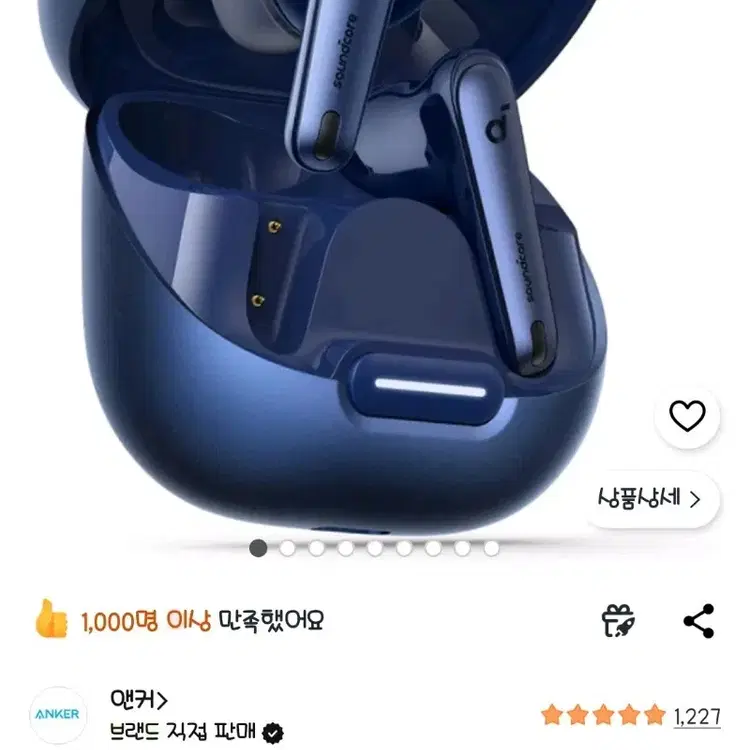750x750 pixels.
Task: View the 1,227 reviews
Action: (697, 717)
